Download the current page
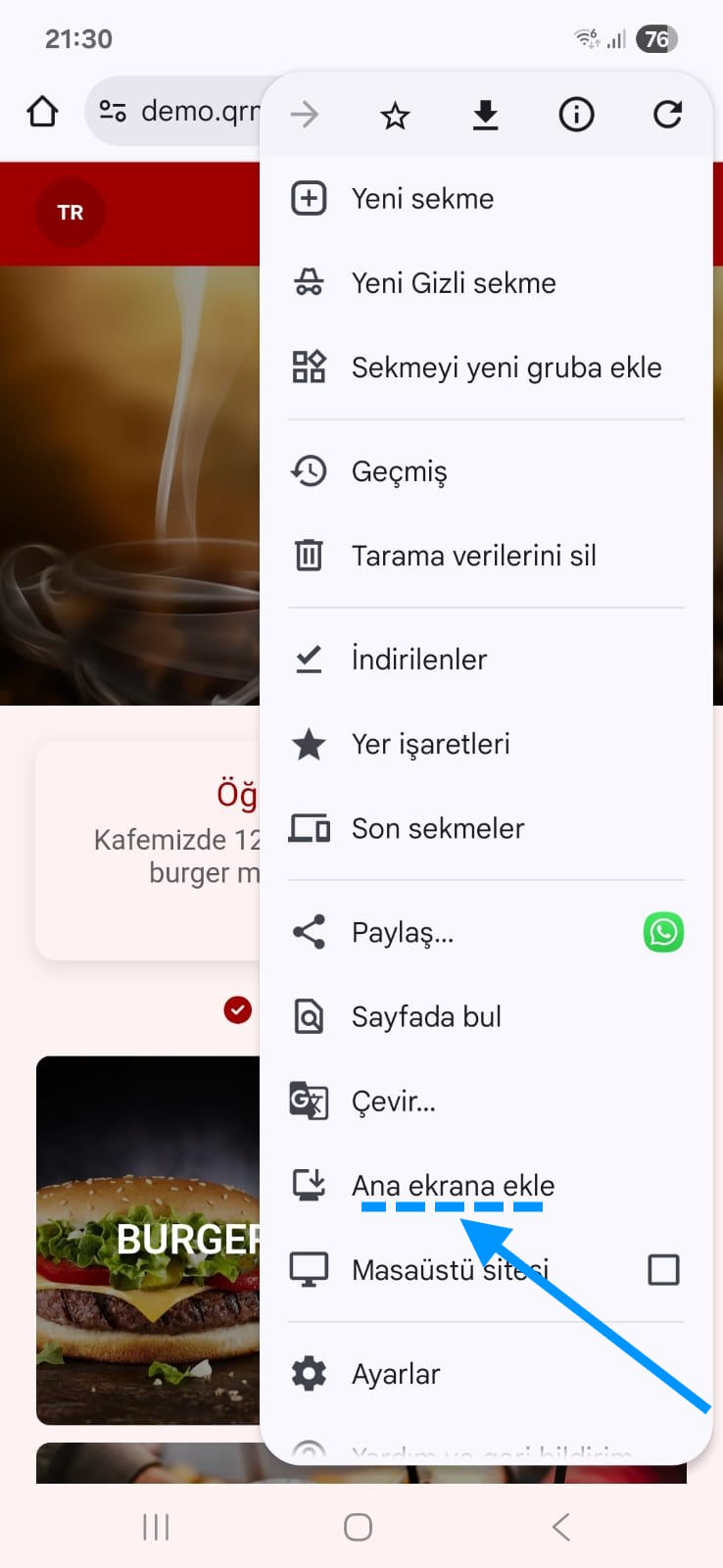Screen dimensions: 723x1568 pos(485,116)
